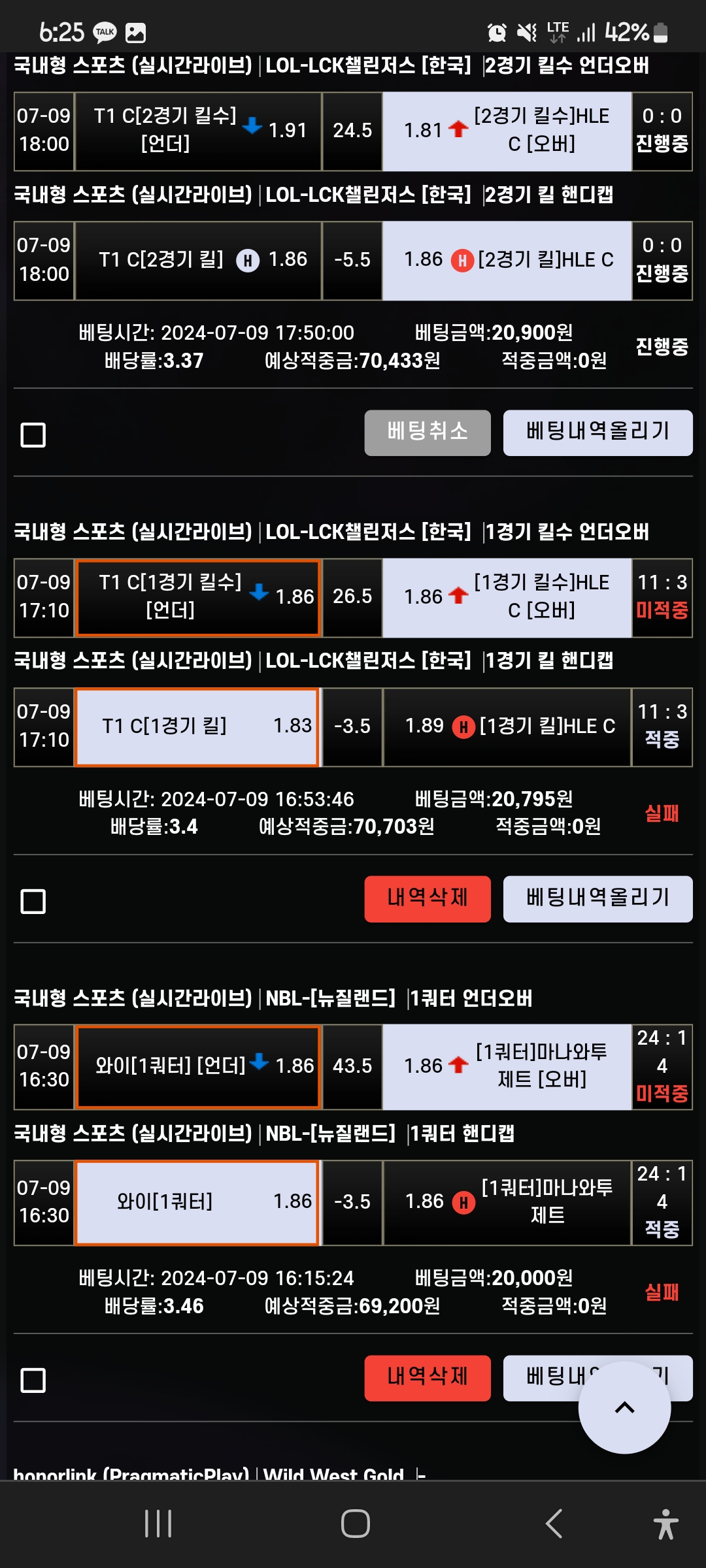This screenshot has width=706, height=1568.
Task: Go back using the system back button
Action: [x=554, y=1524]
